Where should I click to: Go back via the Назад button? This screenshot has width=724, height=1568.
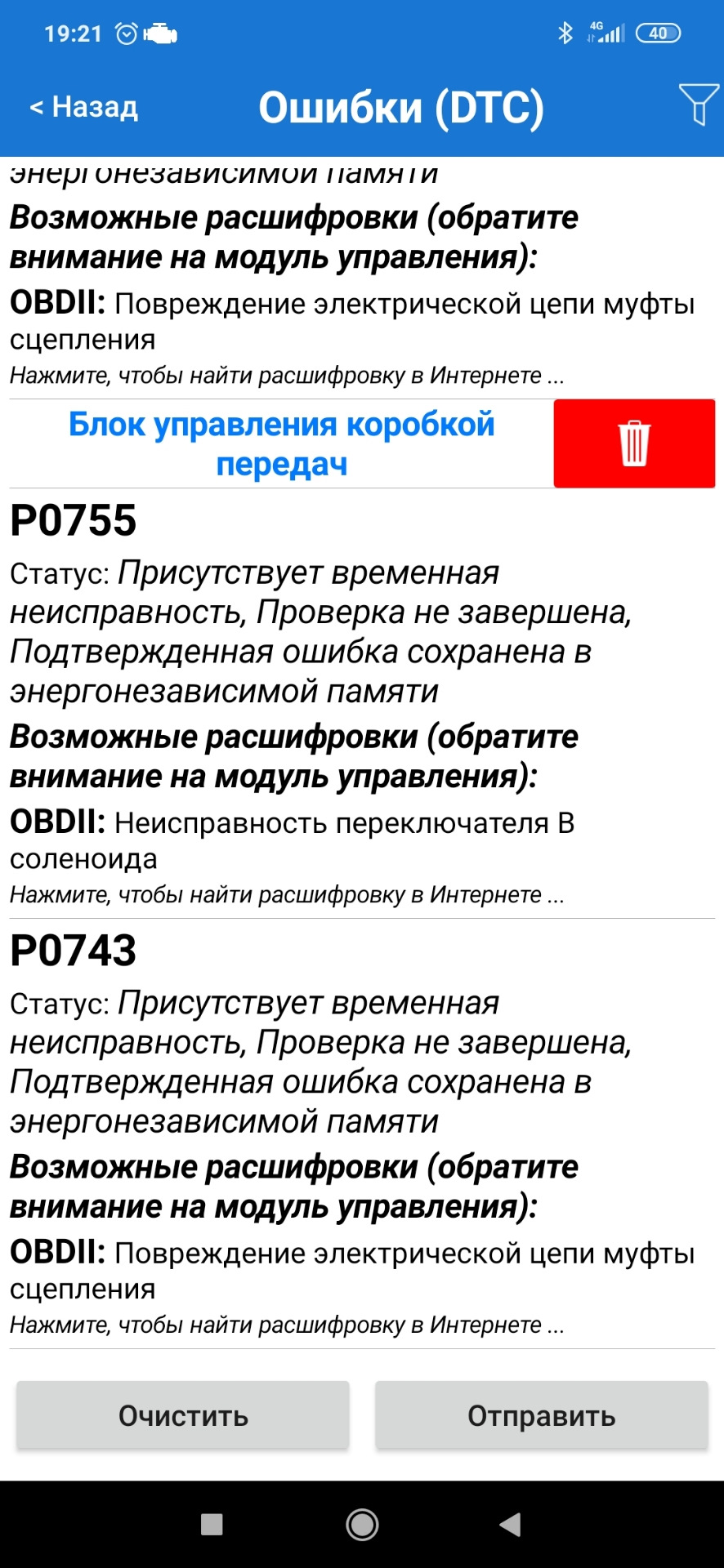[x=83, y=107]
